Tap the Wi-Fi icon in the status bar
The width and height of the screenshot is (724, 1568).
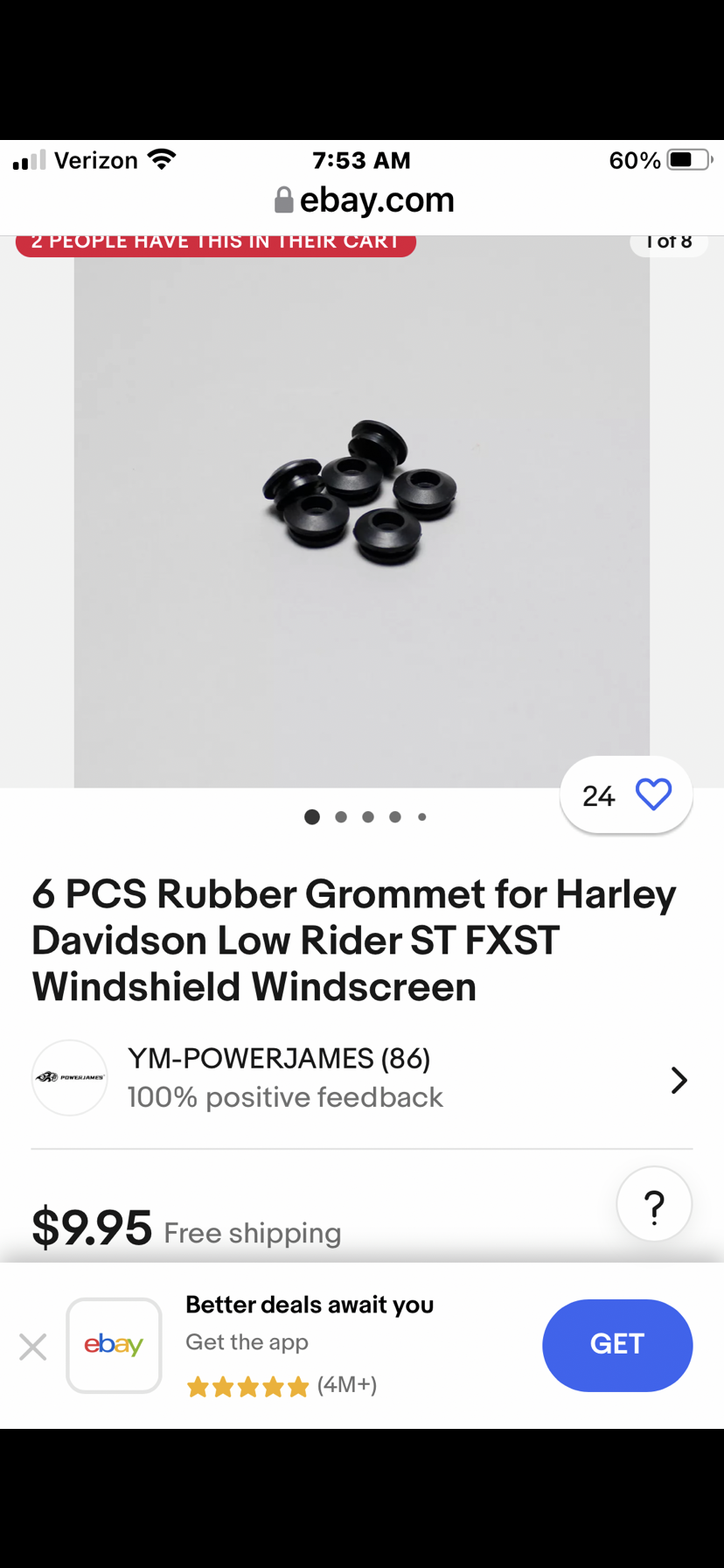pyautogui.click(x=162, y=158)
